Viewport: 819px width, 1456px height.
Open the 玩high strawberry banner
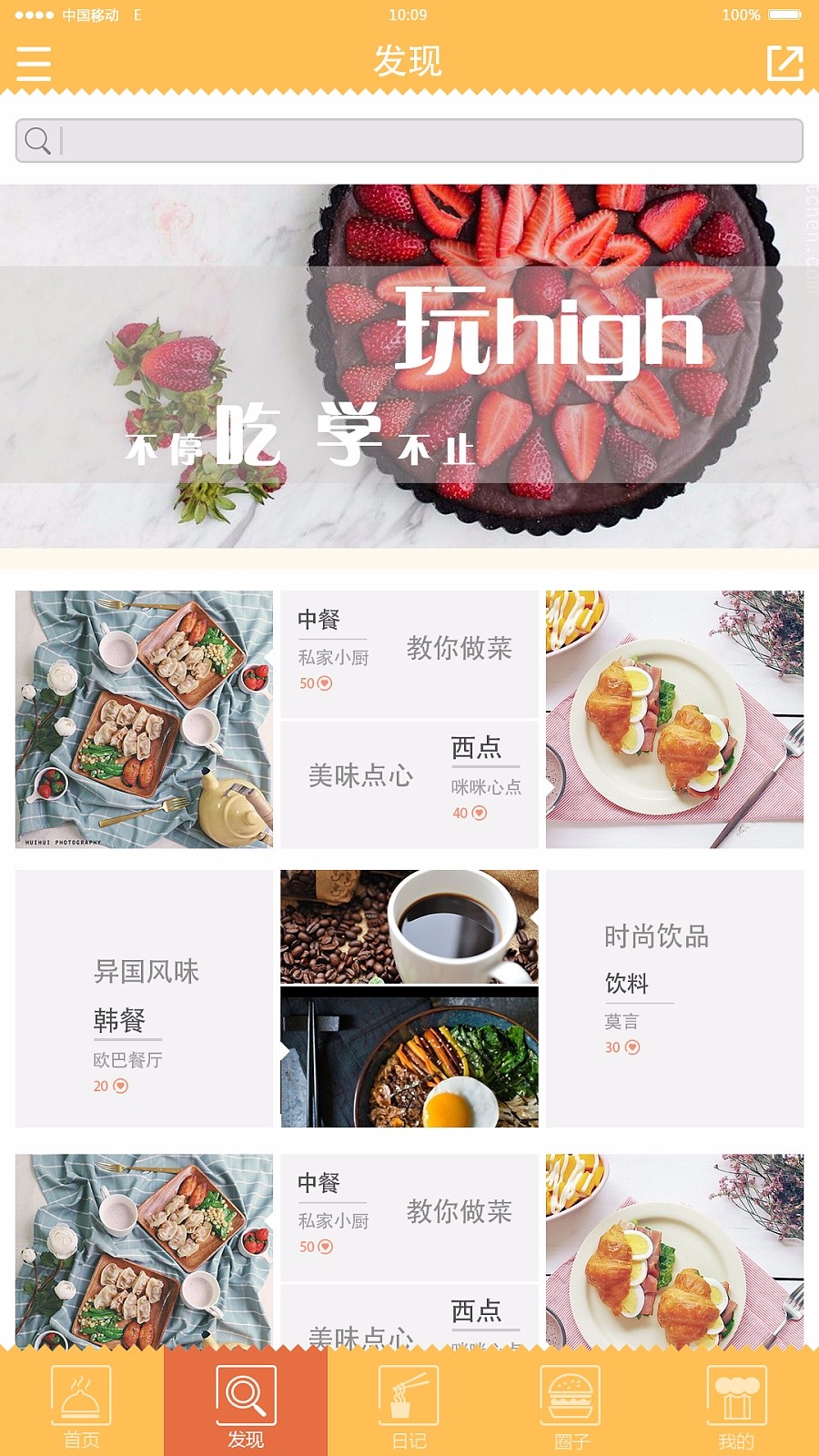[409, 366]
